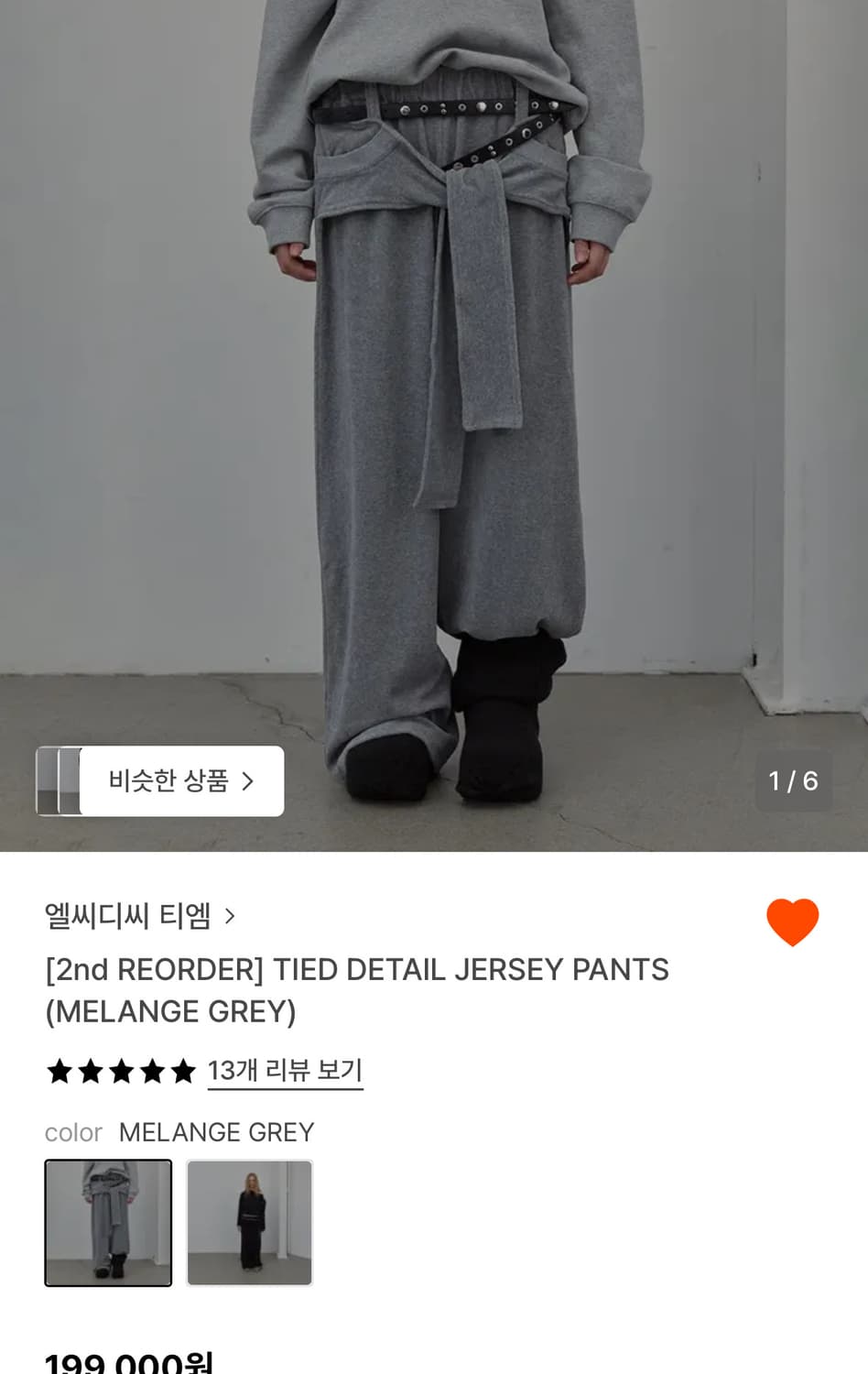Click the chevron beside the brand name
Image resolution: width=868 pixels, height=1374 pixels.
tap(232, 915)
